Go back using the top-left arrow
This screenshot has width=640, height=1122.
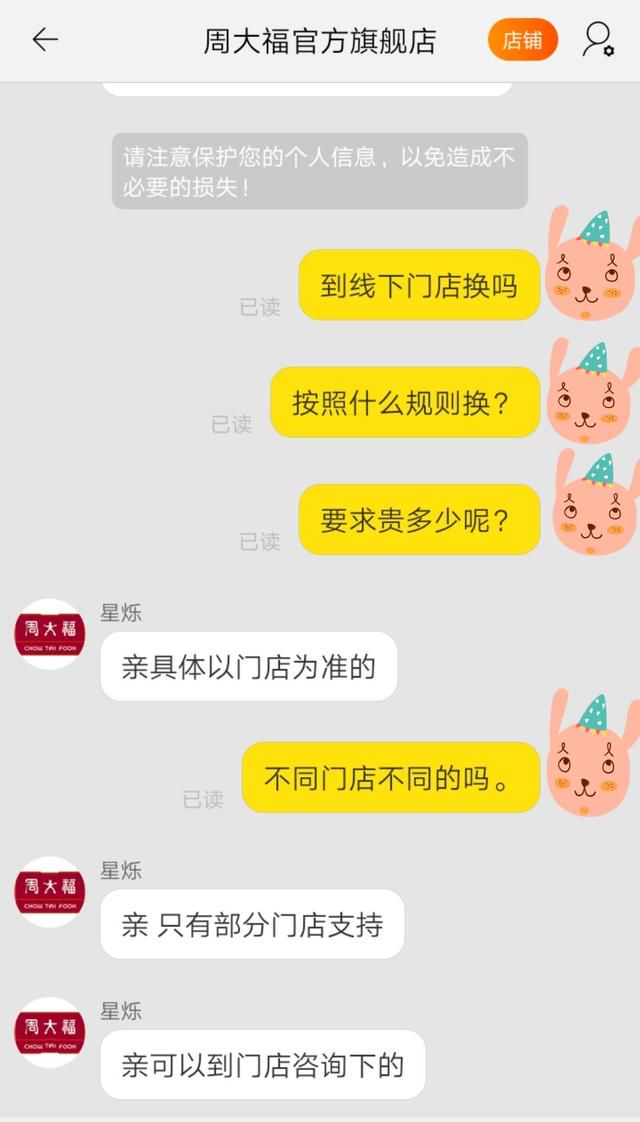click(44, 40)
